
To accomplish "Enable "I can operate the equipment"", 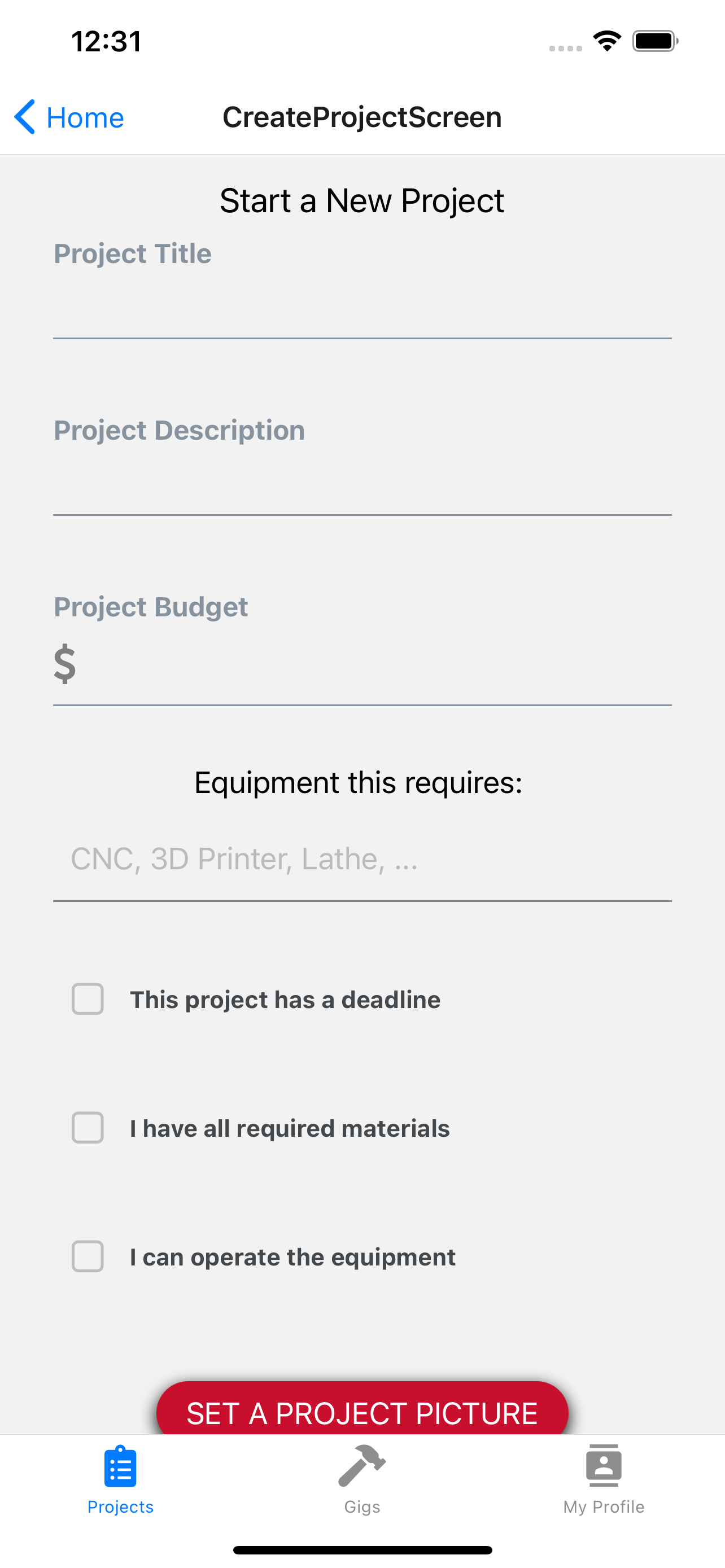I will click(88, 1256).
